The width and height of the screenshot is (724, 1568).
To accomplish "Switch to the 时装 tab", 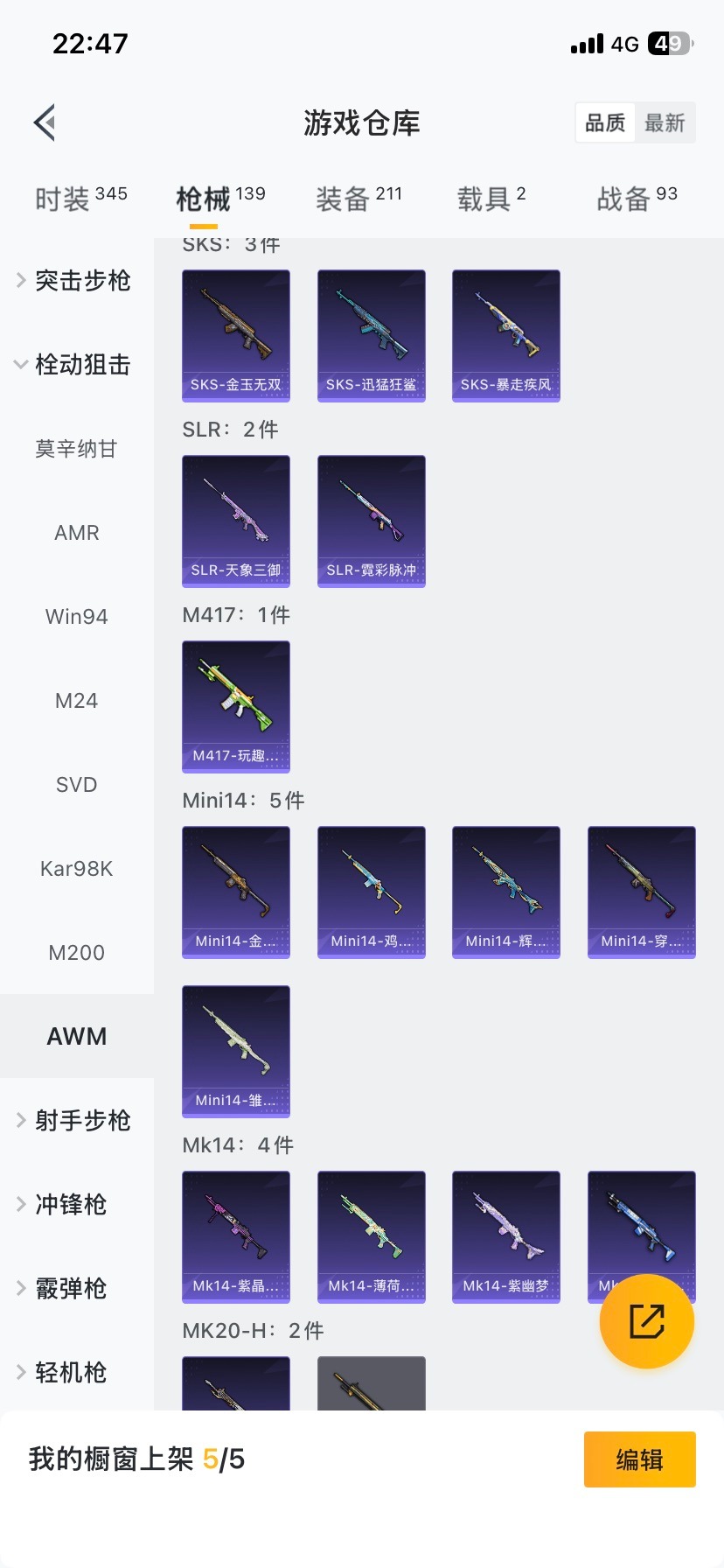I will pyautogui.click(x=80, y=199).
